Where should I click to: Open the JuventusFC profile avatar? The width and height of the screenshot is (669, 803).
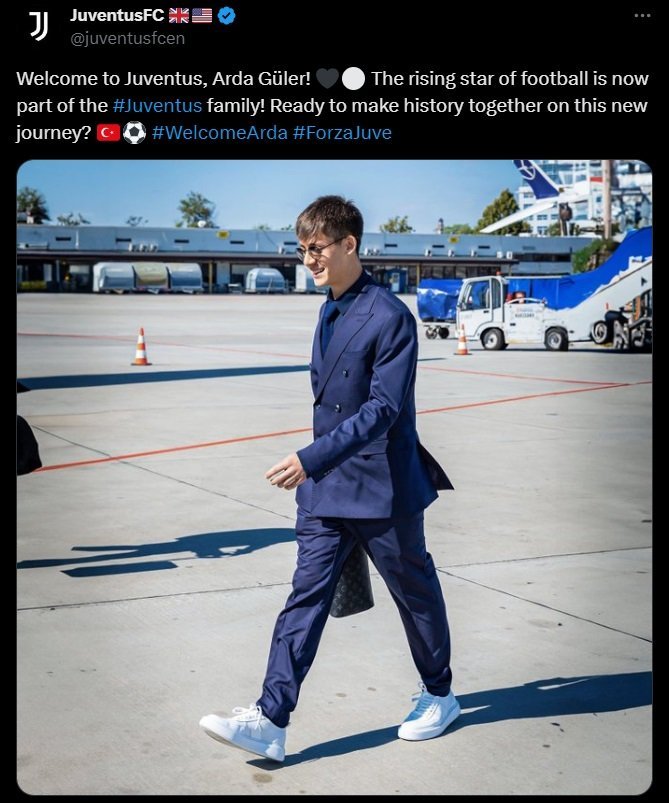(x=37, y=26)
